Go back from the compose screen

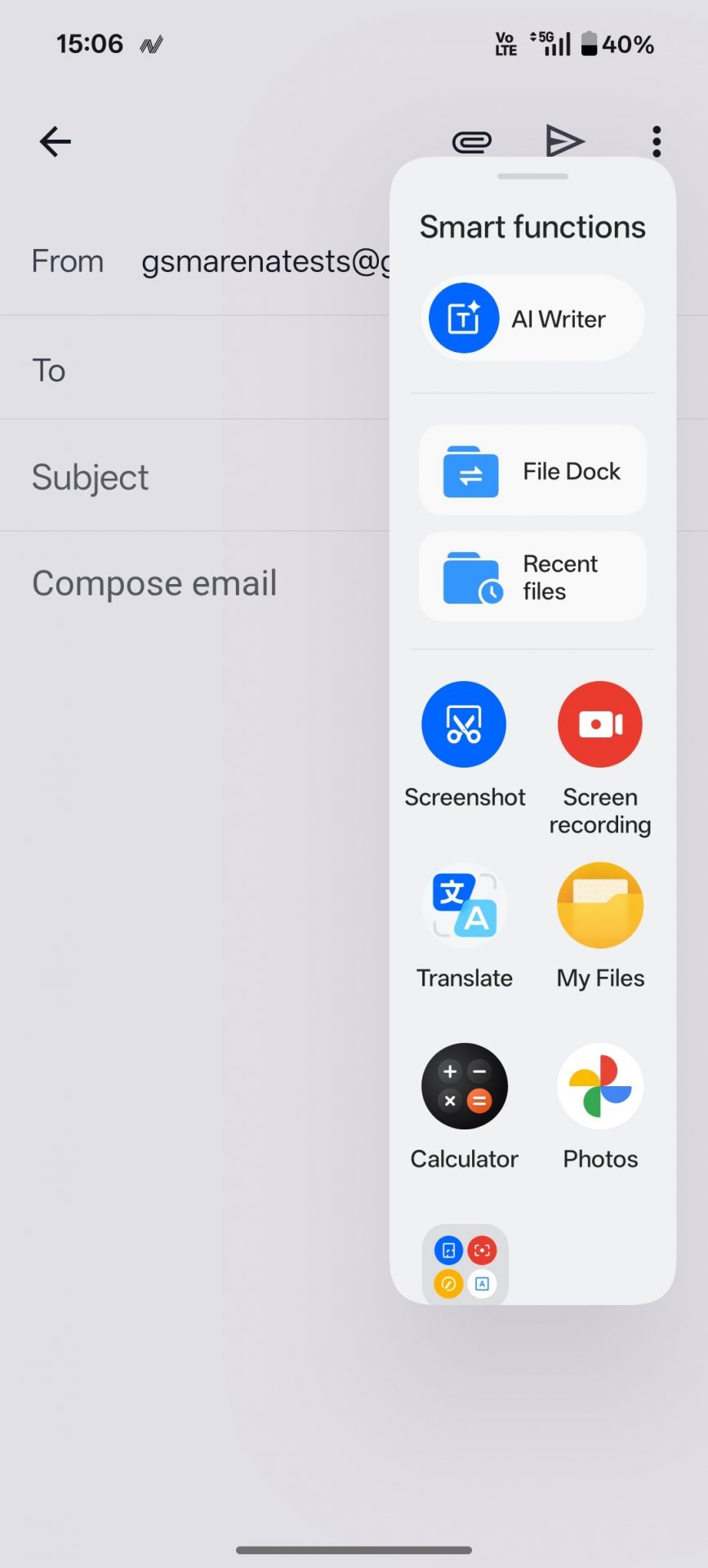55,142
